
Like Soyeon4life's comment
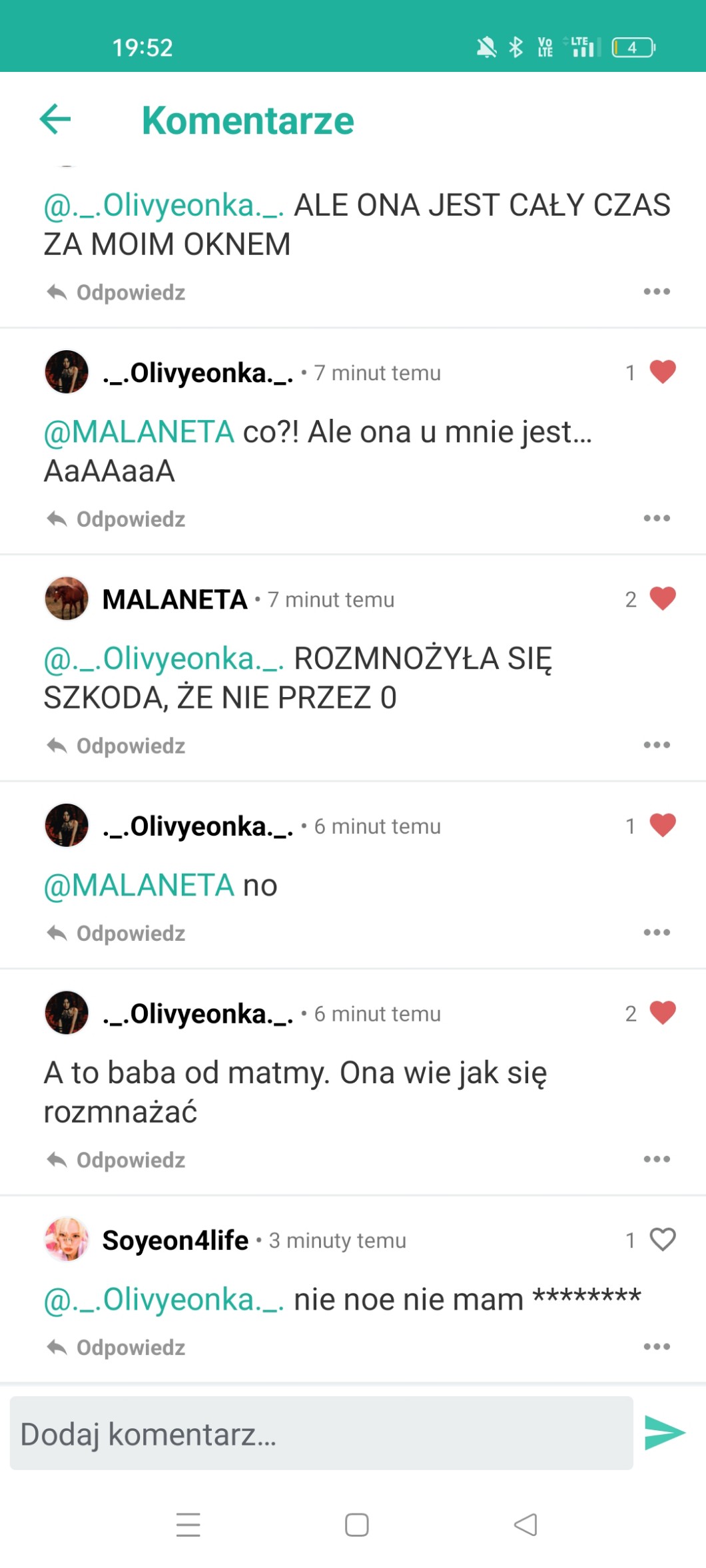pyautogui.click(x=662, y=1239)
